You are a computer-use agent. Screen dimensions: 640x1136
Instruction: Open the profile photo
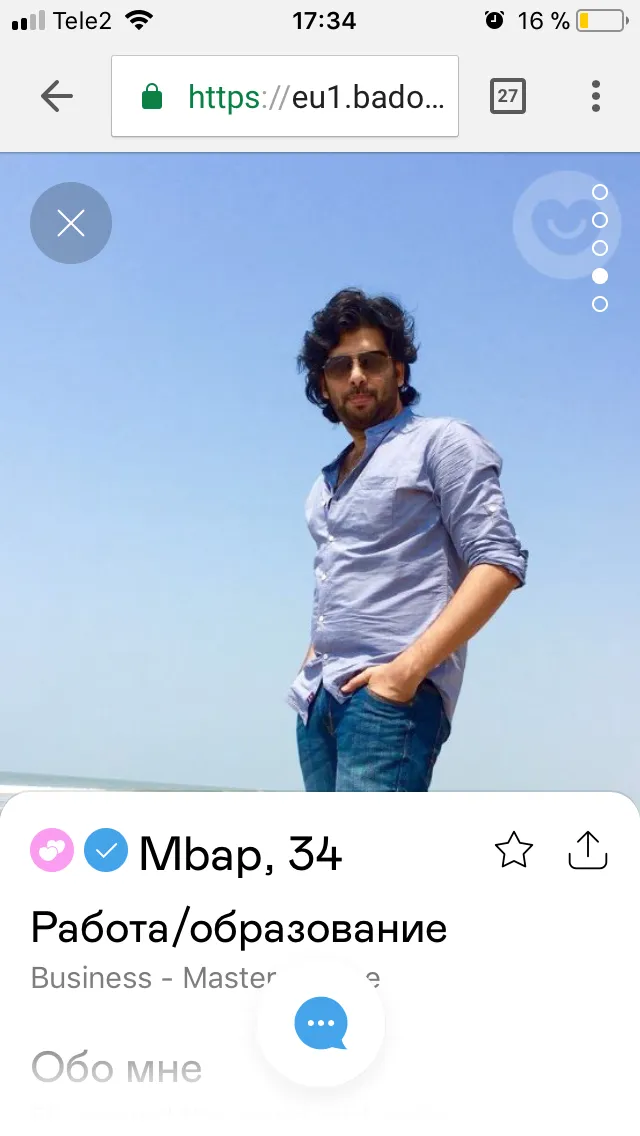320,472
